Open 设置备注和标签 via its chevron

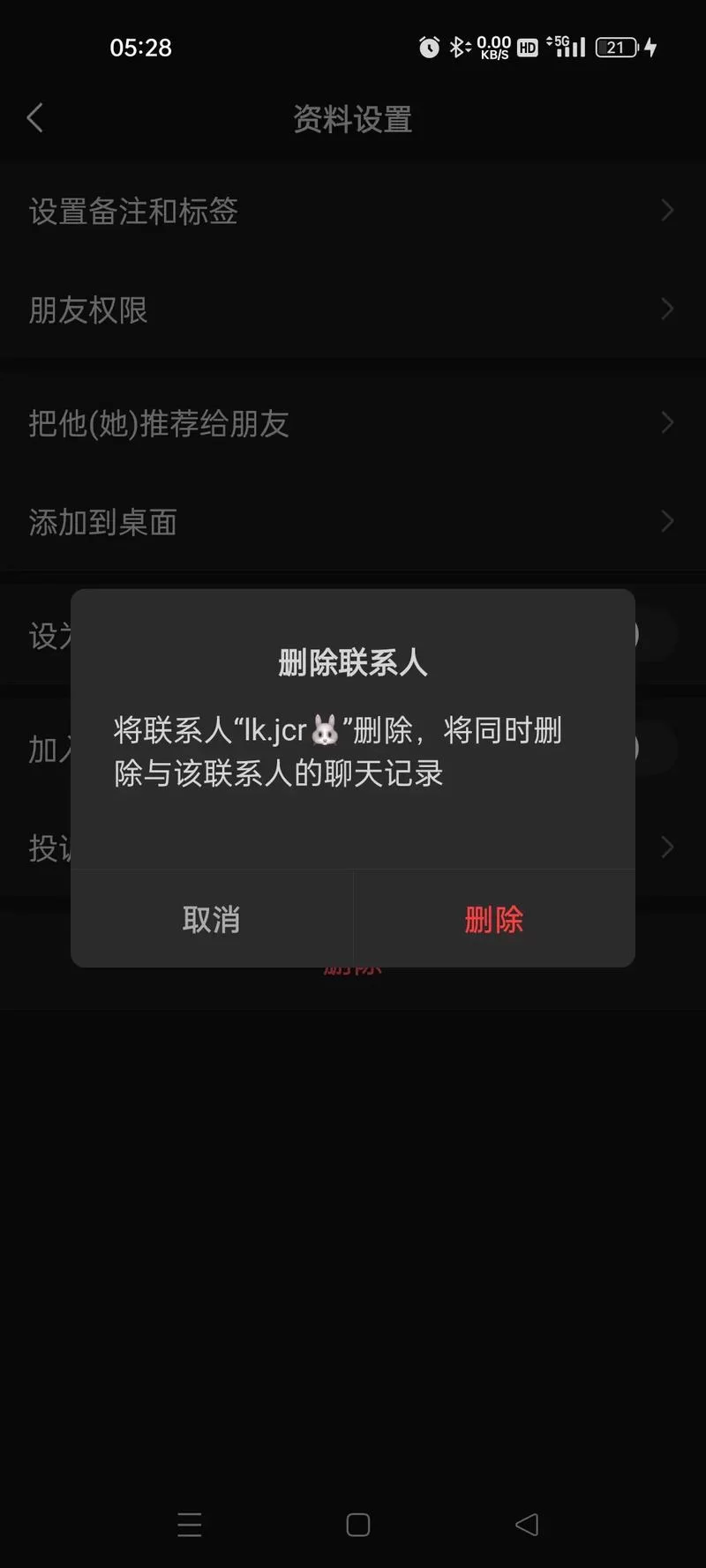[668, 211]
